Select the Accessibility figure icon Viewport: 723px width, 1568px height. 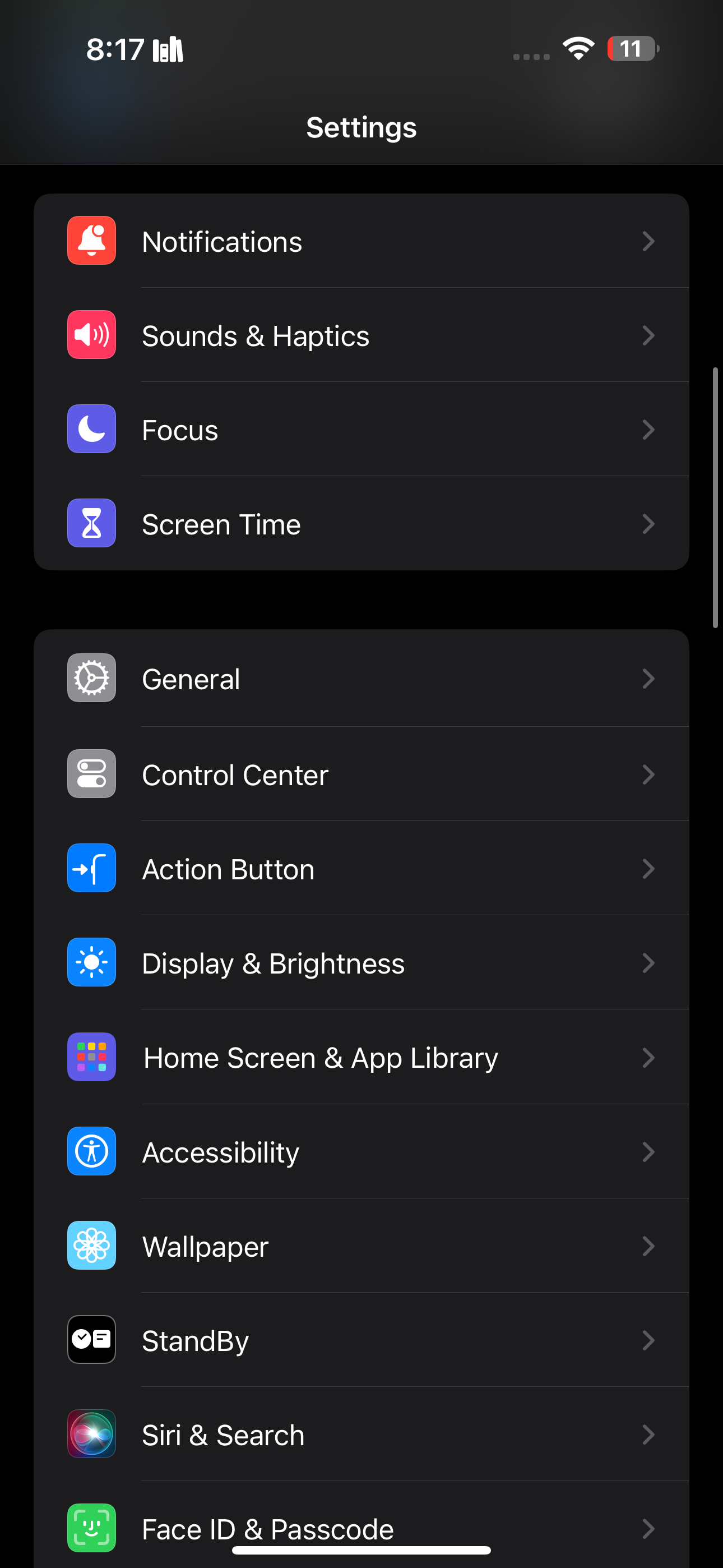click(x=91, y=1151)
